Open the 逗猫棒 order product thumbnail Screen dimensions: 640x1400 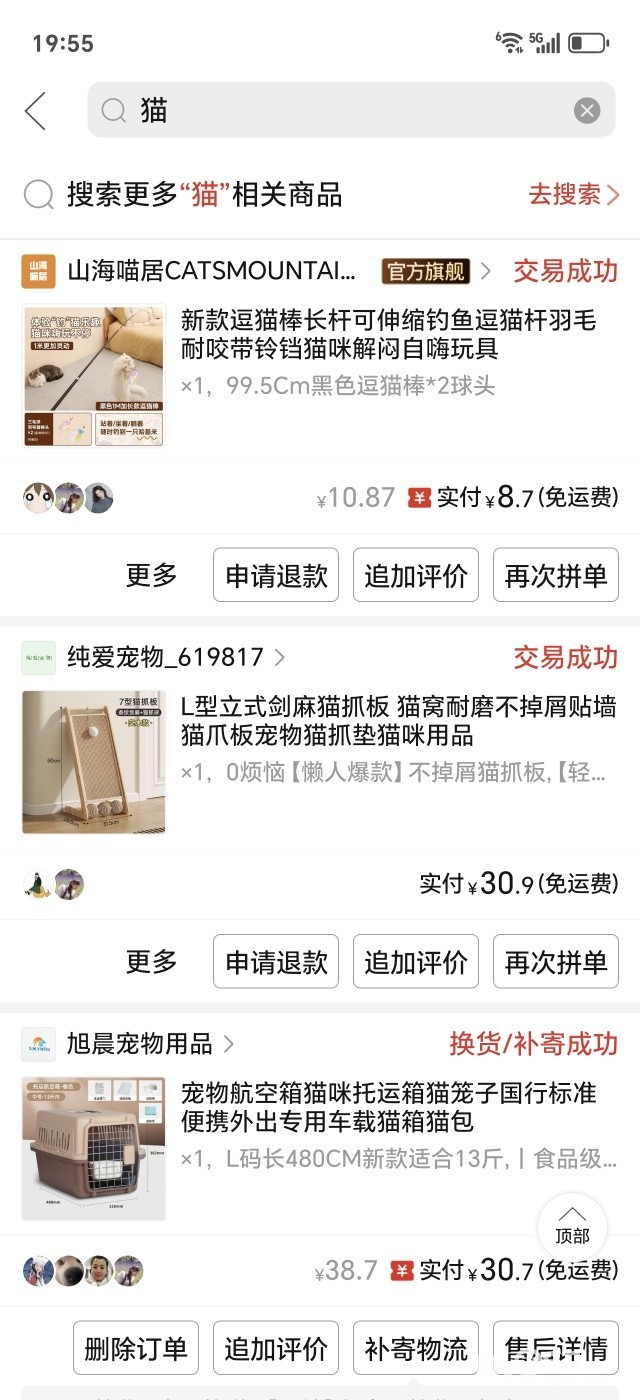[x=94, y=376]
